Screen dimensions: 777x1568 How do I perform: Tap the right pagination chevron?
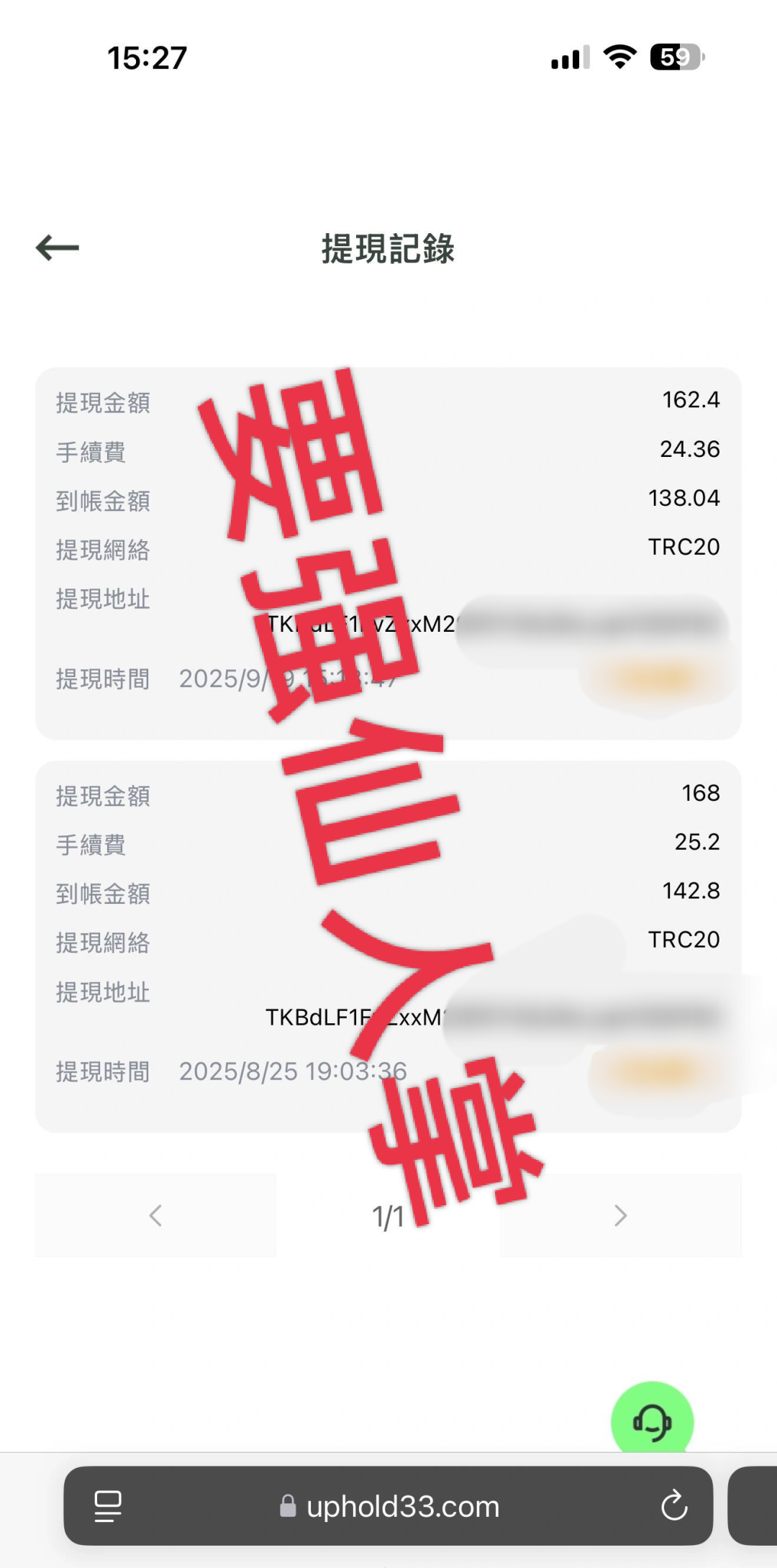(x=620, y=1215)
